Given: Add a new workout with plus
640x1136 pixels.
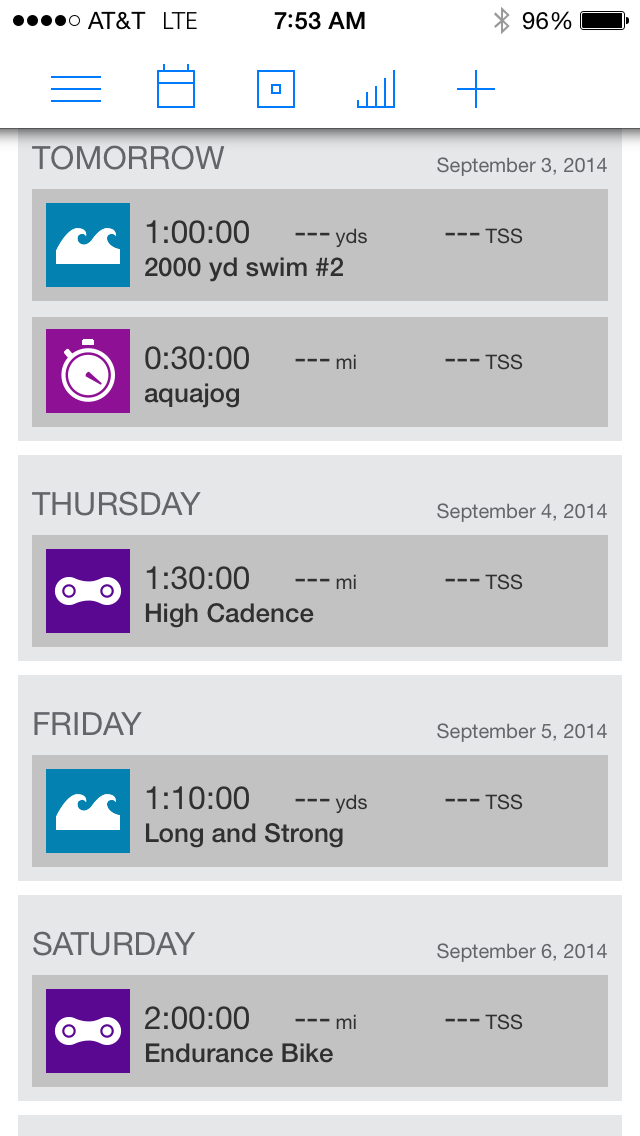Looking at the screenshot, I should pos(476,89).
